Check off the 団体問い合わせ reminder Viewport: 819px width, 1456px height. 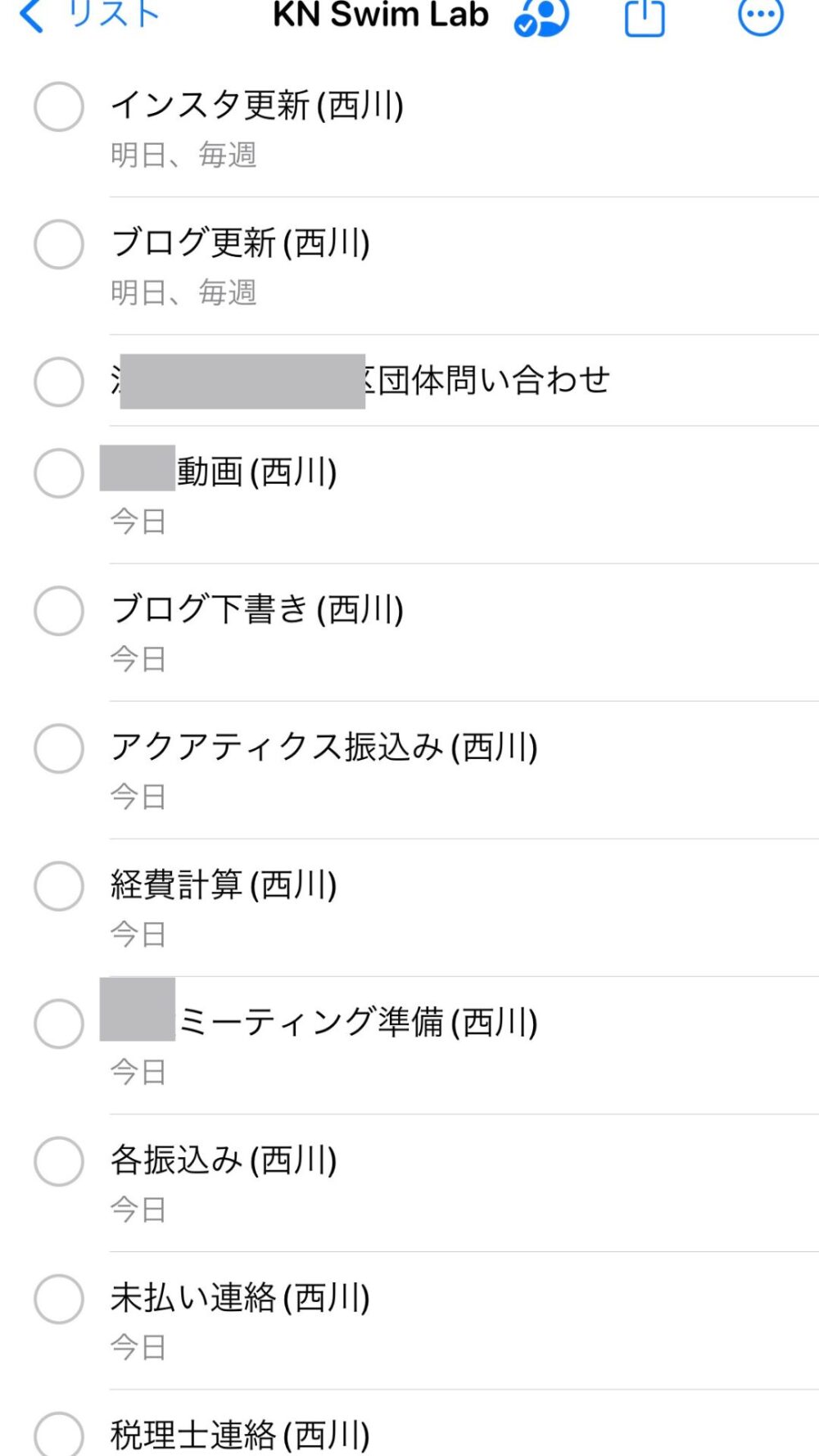59,382
